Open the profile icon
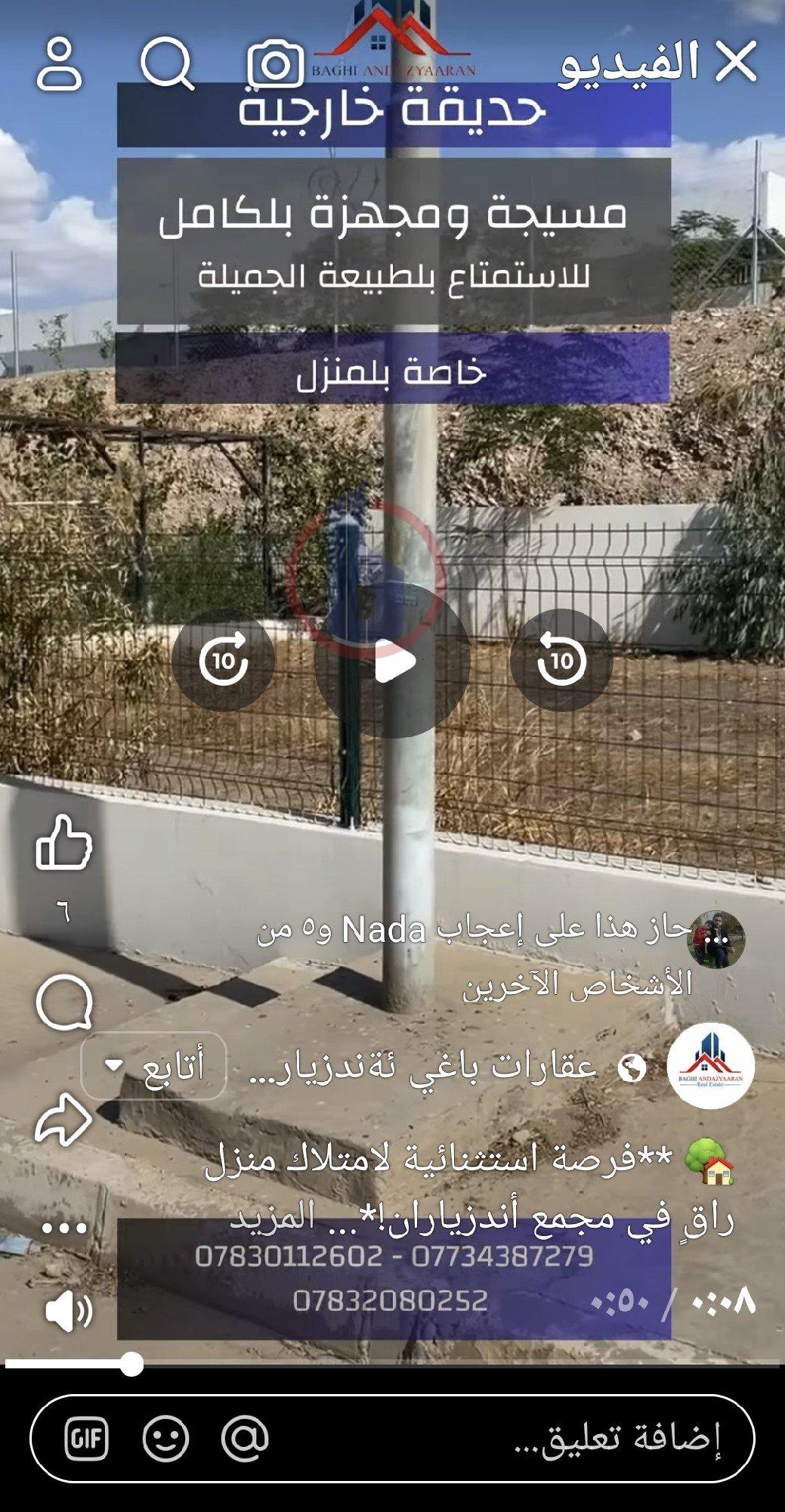The image size is (785, 1512). coord(59,64)
